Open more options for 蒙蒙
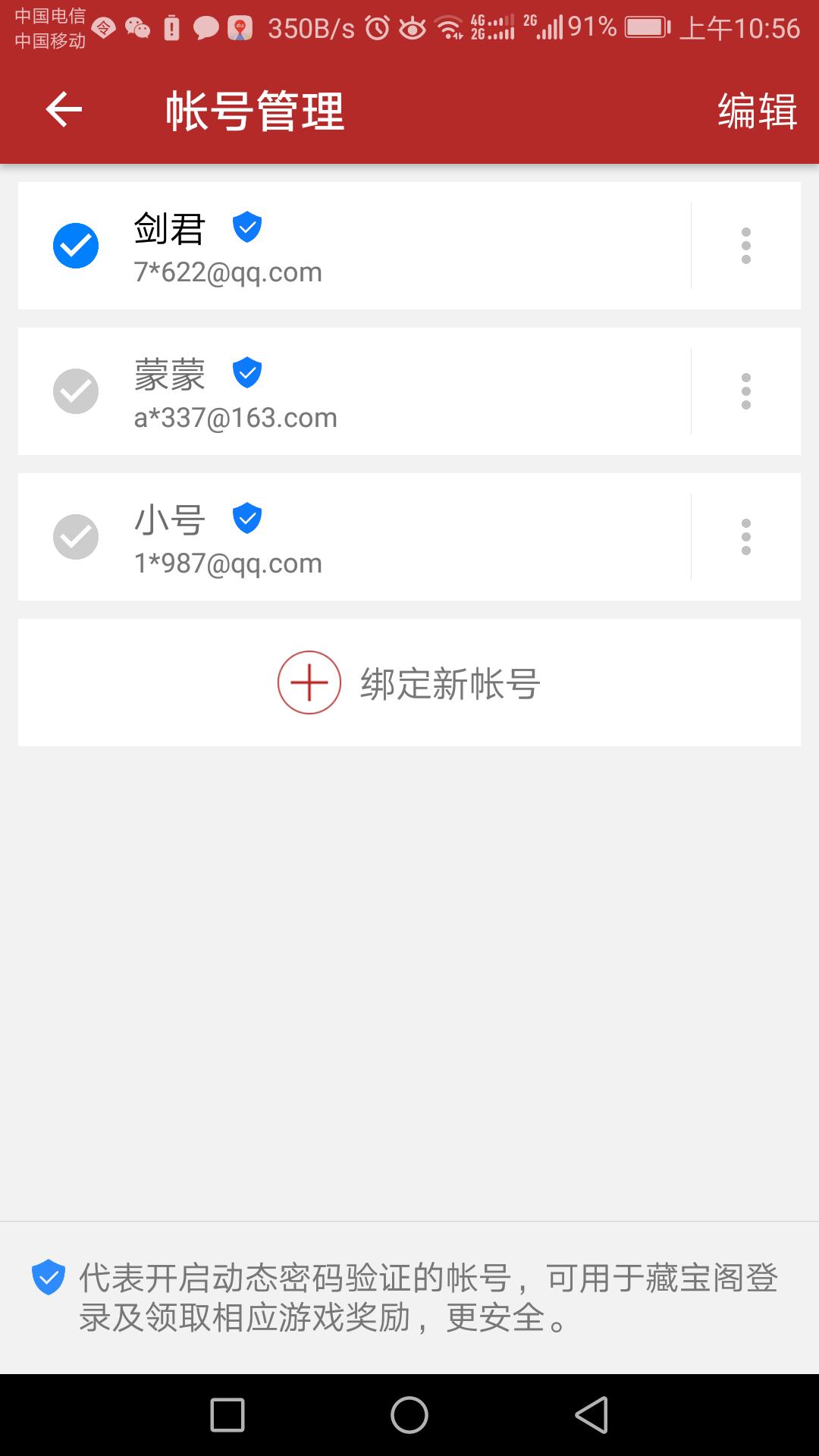Viewport: 819px width, 1456px height. click(x=746, y=391)
